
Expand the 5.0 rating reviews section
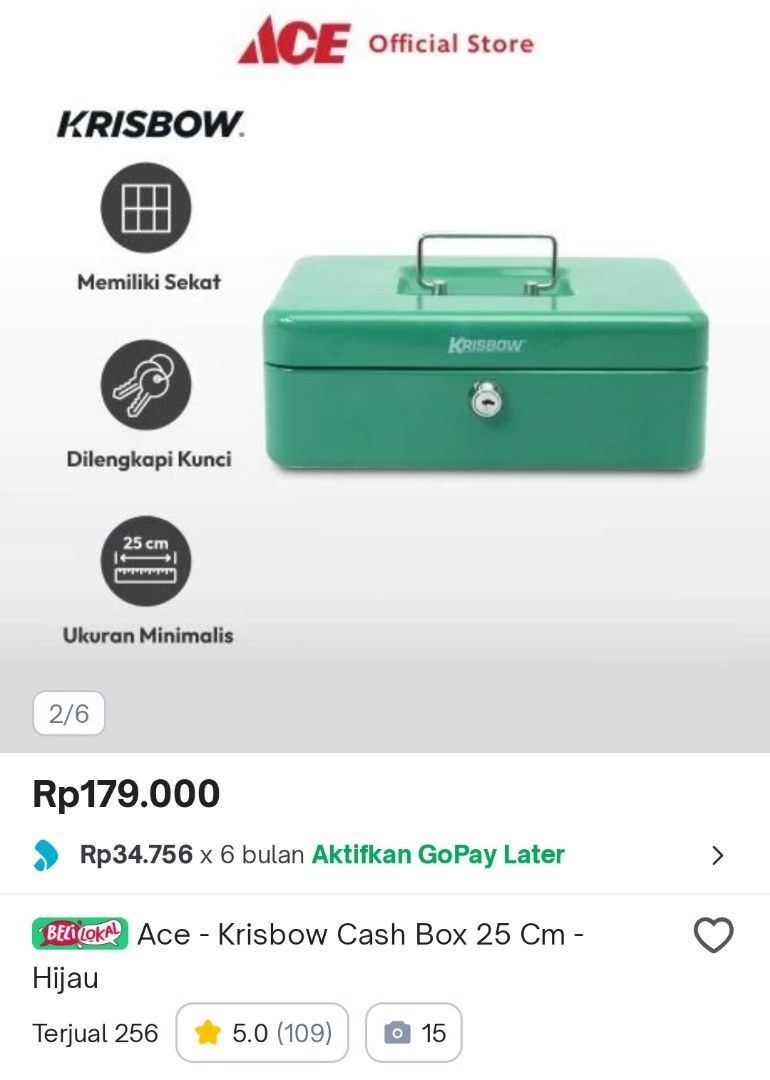coord(262,1032)
